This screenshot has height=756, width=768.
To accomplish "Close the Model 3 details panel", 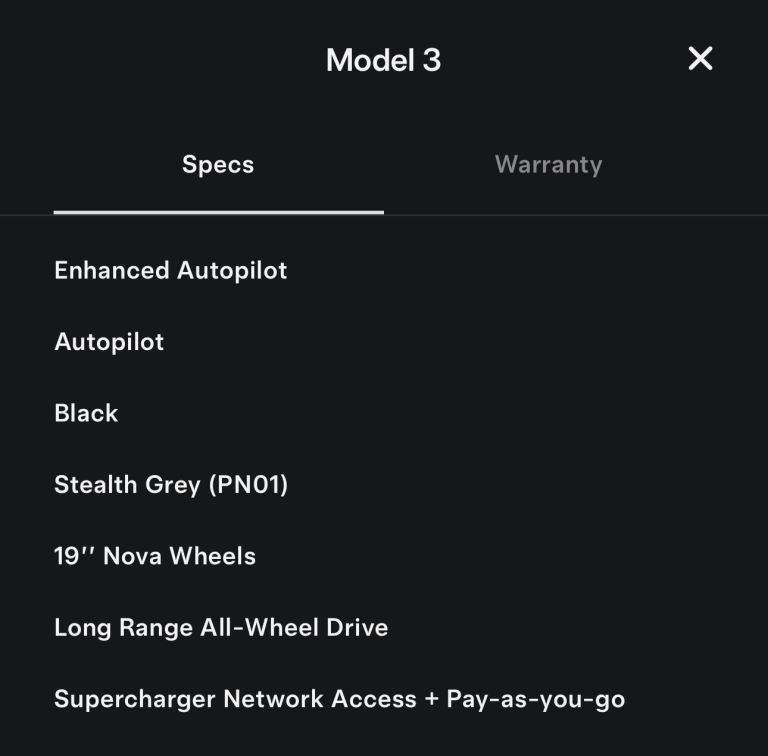I will 700,59.
